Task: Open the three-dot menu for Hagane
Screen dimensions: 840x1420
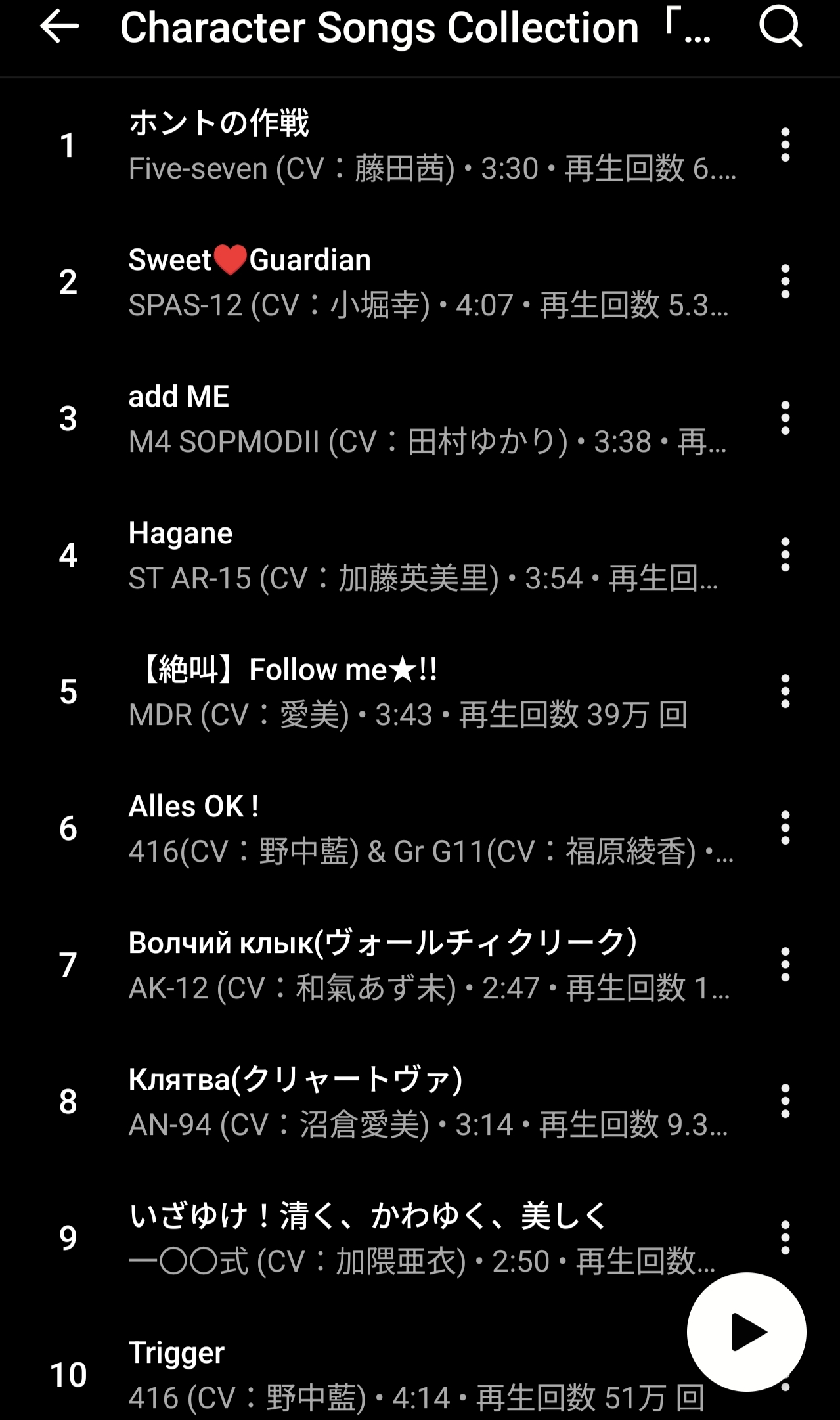Action: coord(785,555)
